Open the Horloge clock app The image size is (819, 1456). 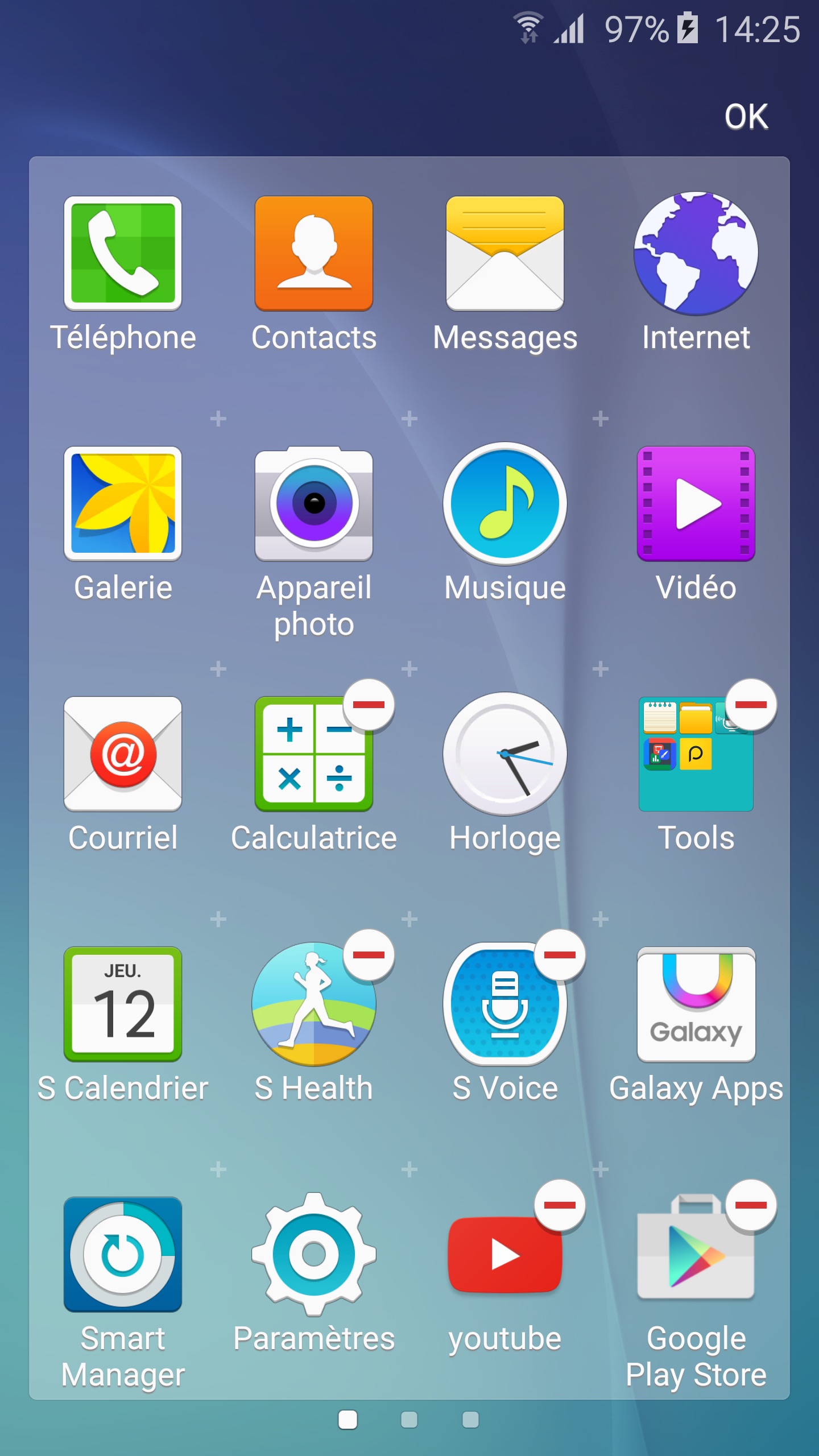[x=504, y=754]
